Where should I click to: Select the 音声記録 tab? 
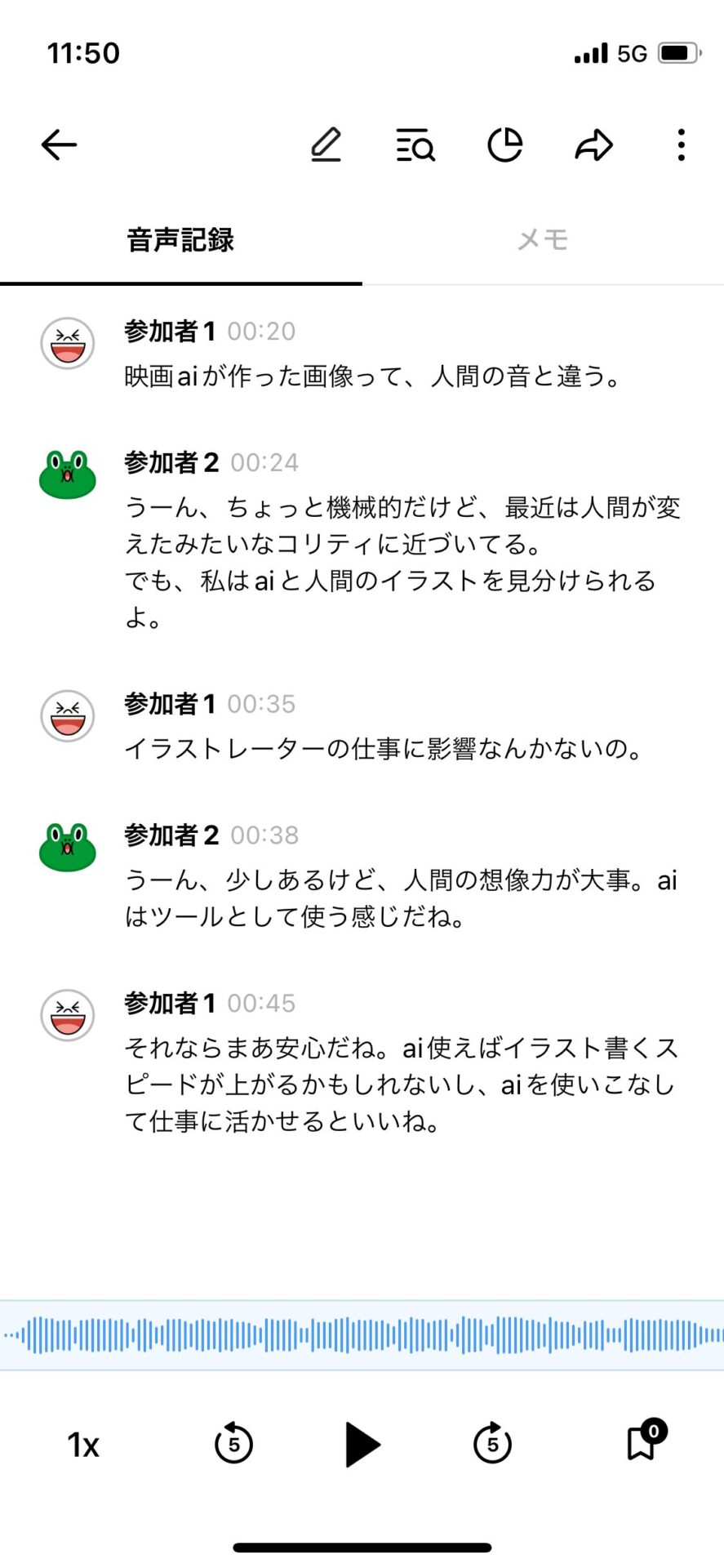[x=180, y=240]
